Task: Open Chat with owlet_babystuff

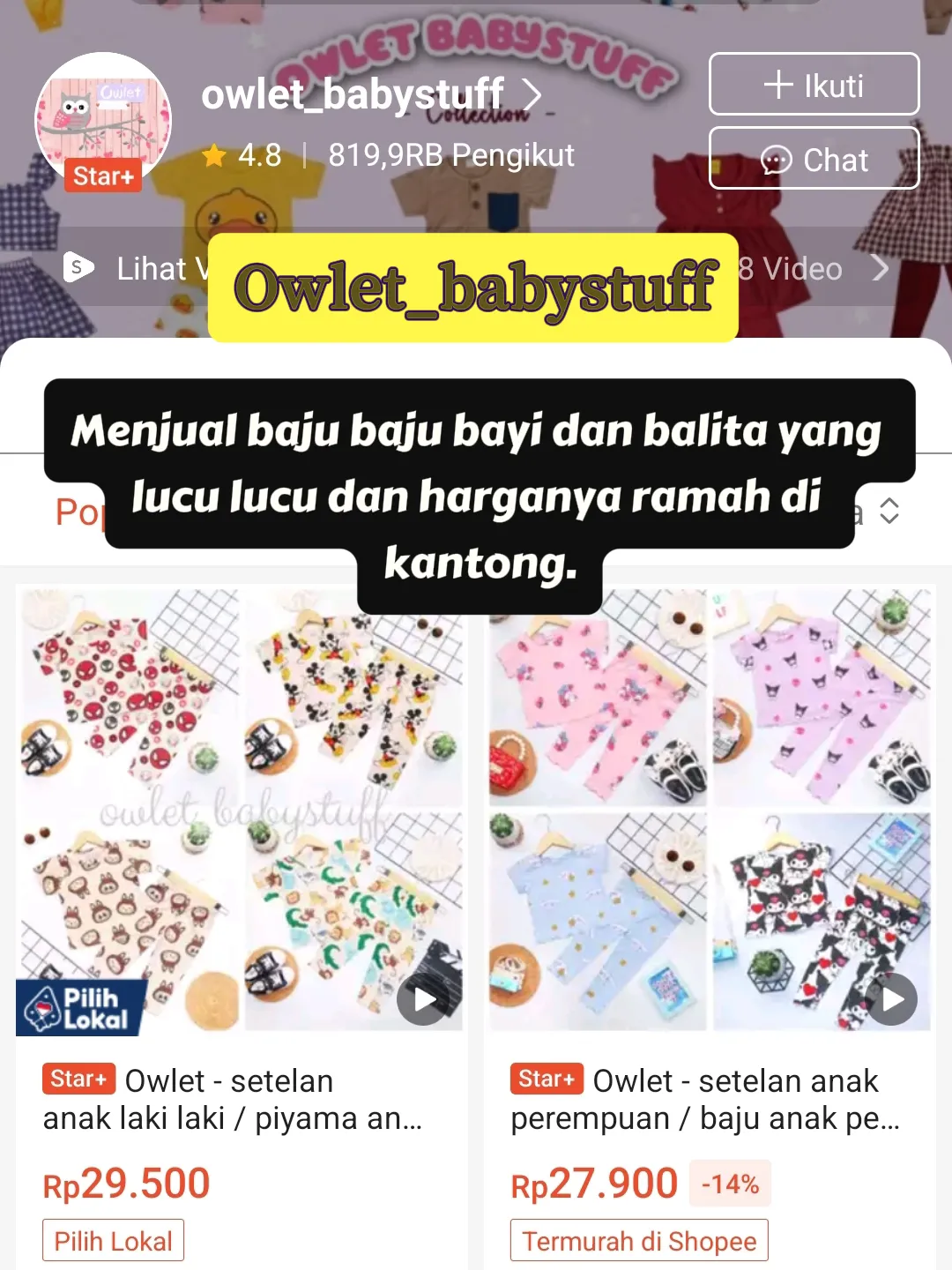Action: [814, 159]
